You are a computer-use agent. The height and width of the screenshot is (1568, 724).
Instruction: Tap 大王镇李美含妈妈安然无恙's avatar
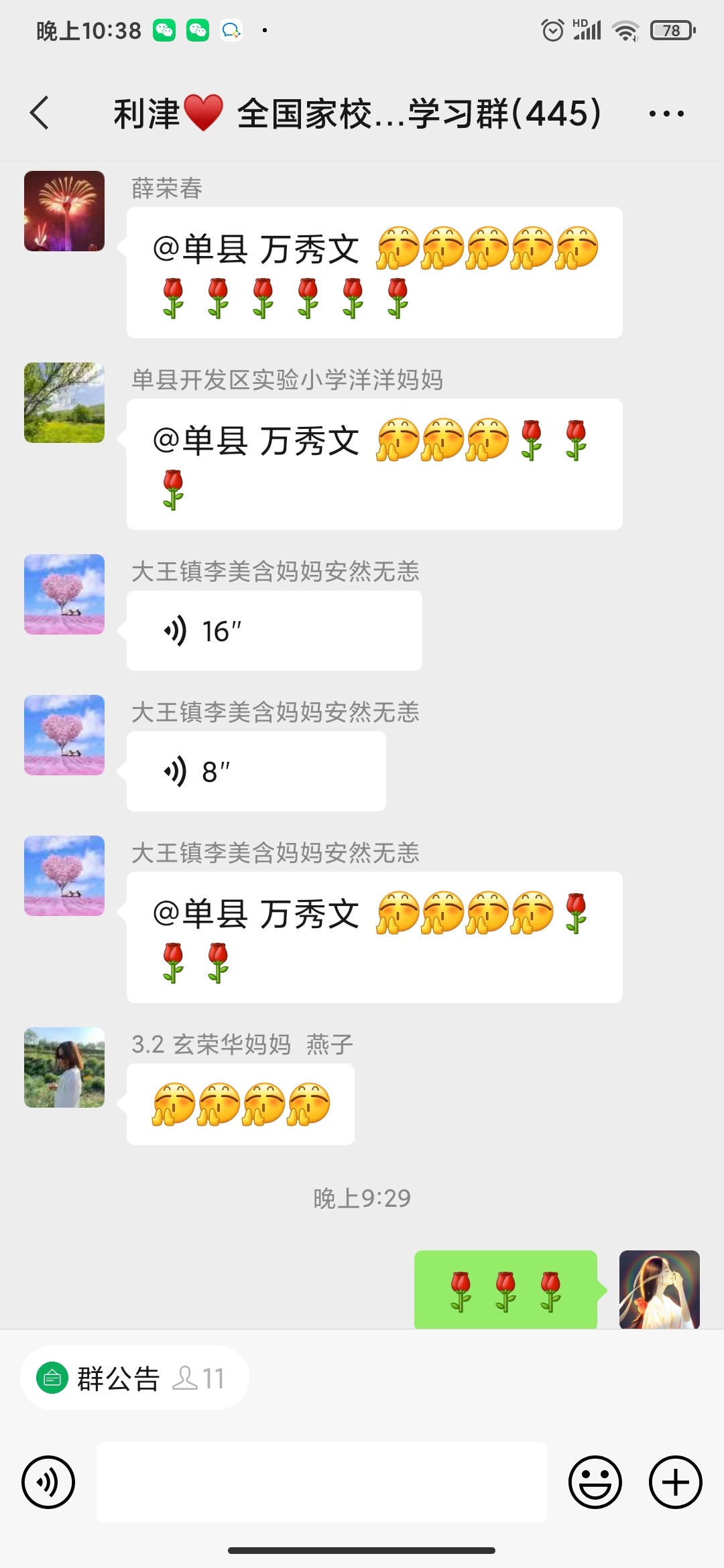[x=64, y=594]
